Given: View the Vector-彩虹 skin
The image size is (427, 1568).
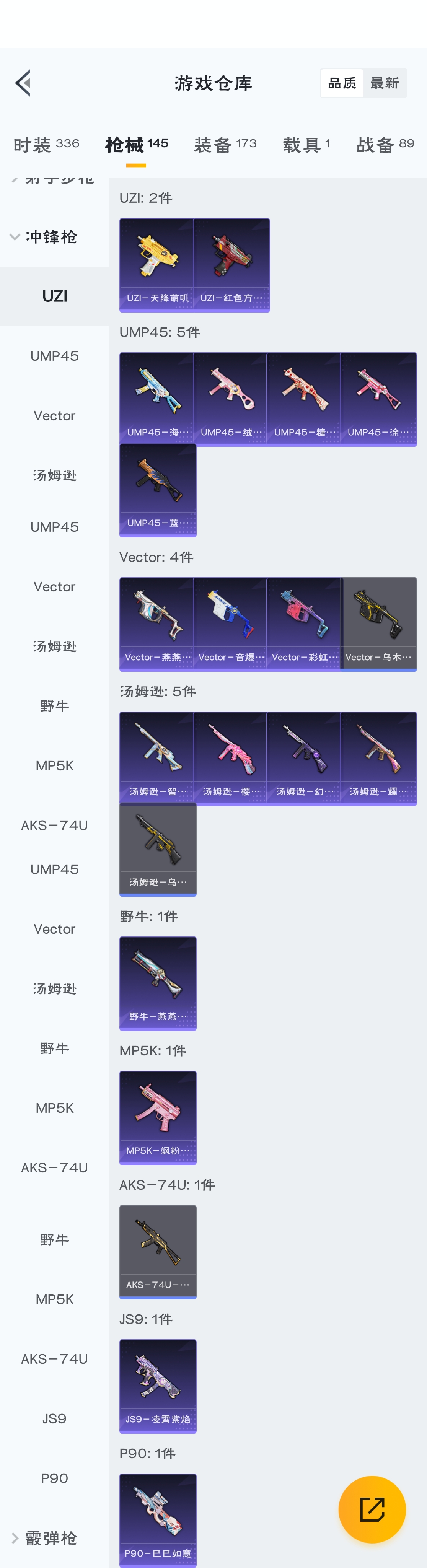Looking at the screenshot, I should point(304,624).
